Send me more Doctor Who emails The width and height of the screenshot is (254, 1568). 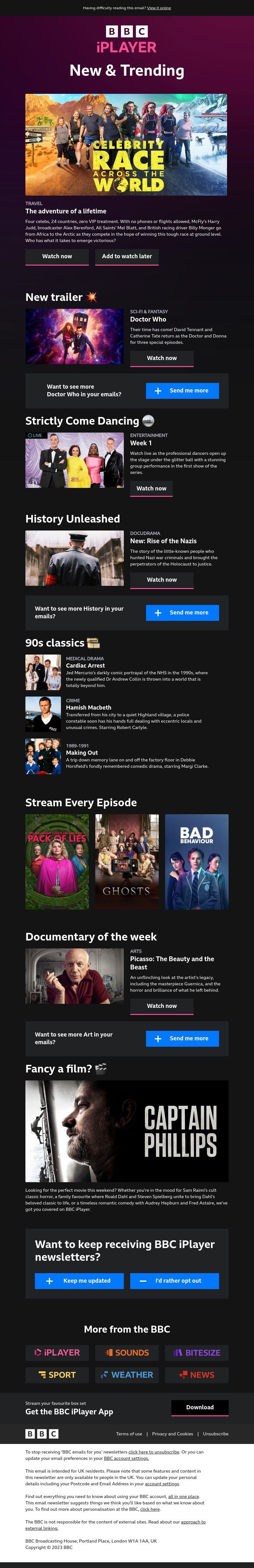(182, 391)
